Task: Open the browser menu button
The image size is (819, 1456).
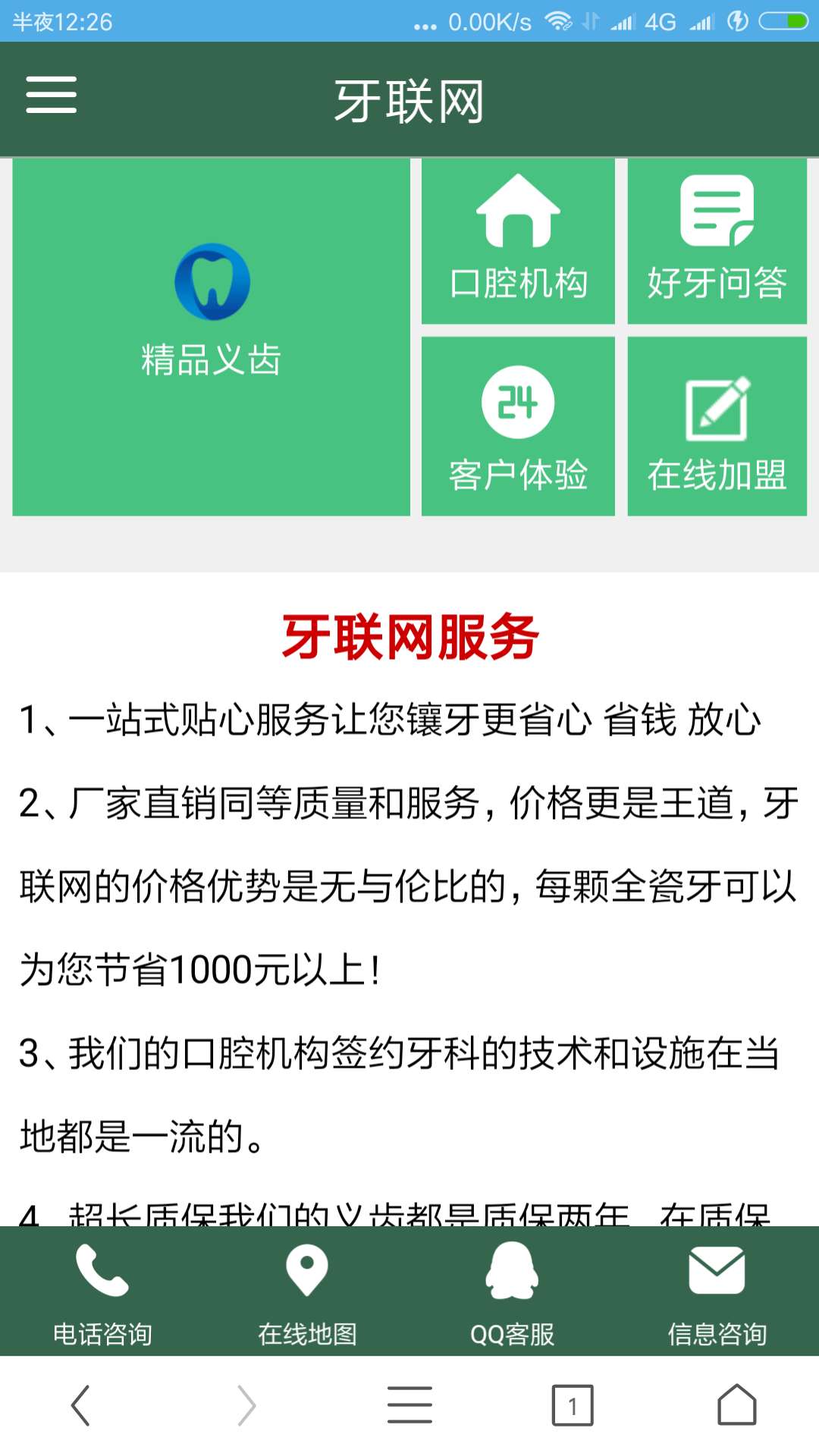Action: (x=409, y=1405)
